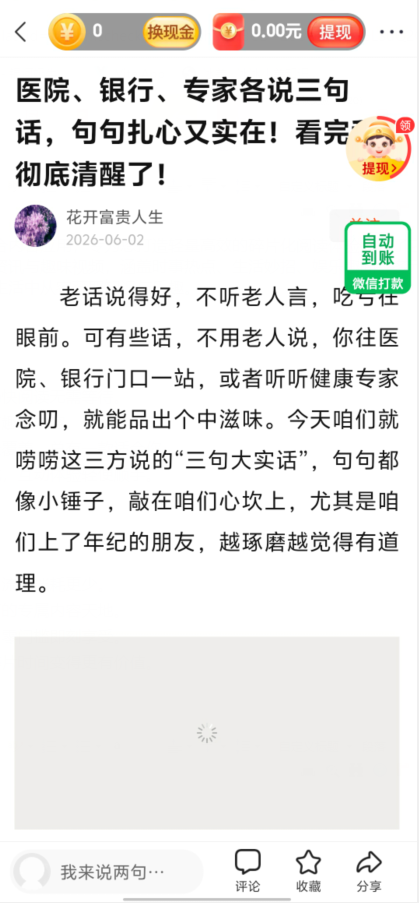Open the three-dot overflow menu

pyautogui.click(x=391, y=32)
